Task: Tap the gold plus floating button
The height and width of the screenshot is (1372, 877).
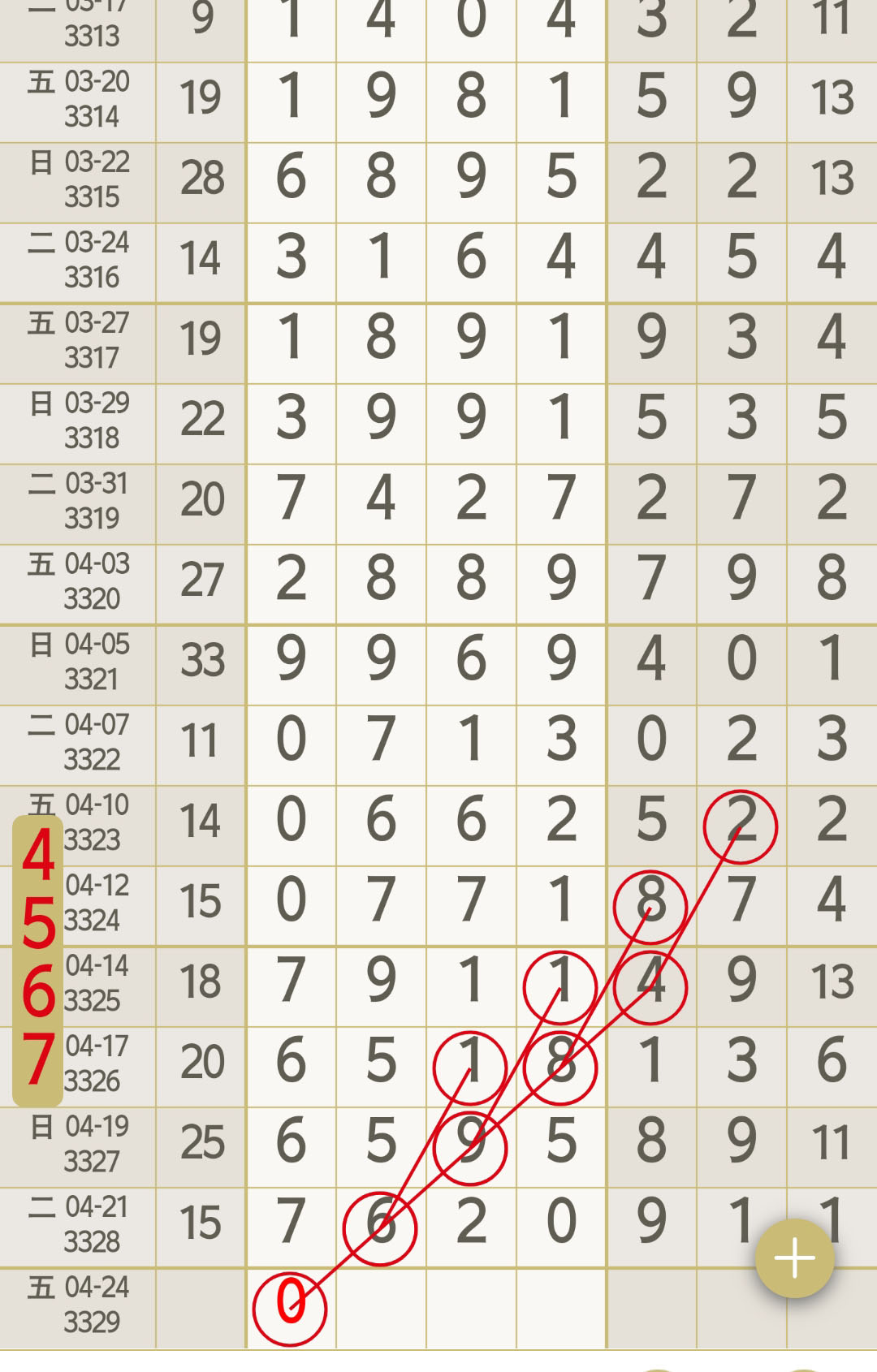Action: tap(794, 1258)
